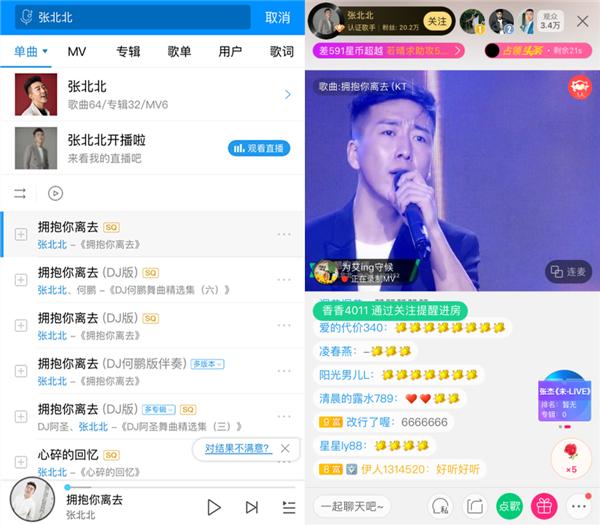Image resolution: width=600 pixels, height=525 pixels.
Task: Select the 用户 tab
Action: [230, 51]
